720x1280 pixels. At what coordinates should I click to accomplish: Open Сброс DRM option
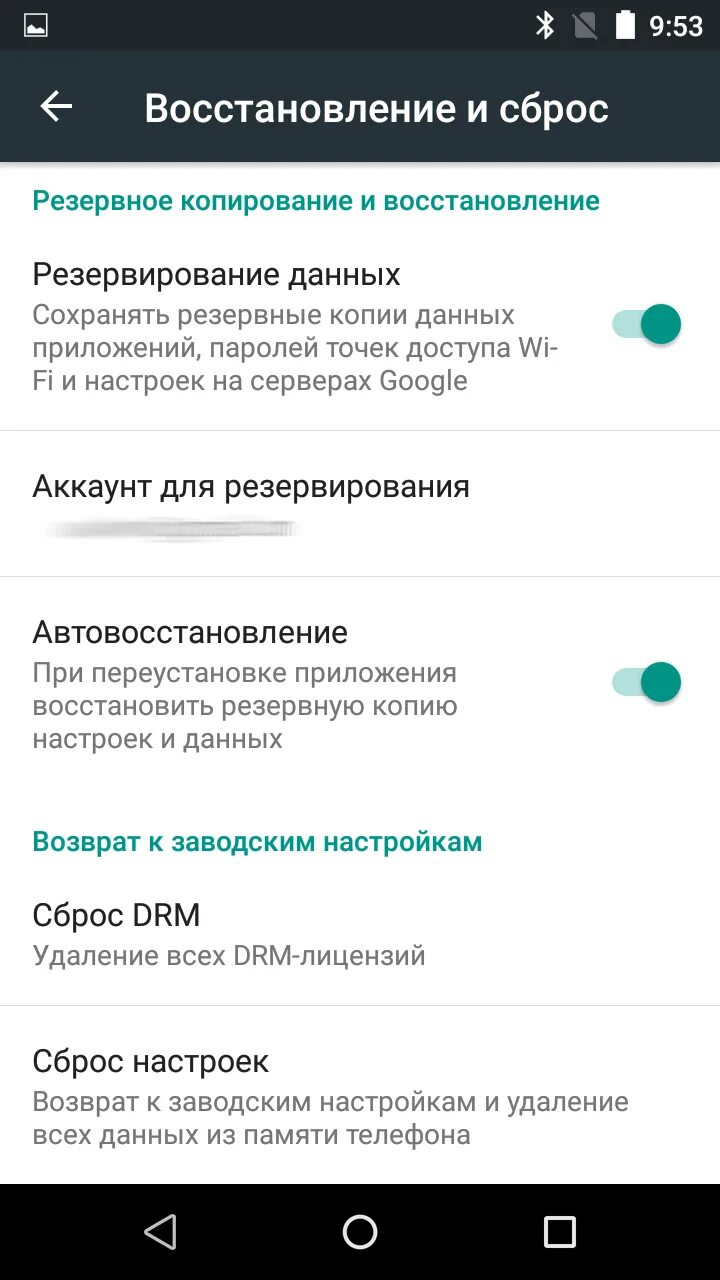(x=230, y=933)
